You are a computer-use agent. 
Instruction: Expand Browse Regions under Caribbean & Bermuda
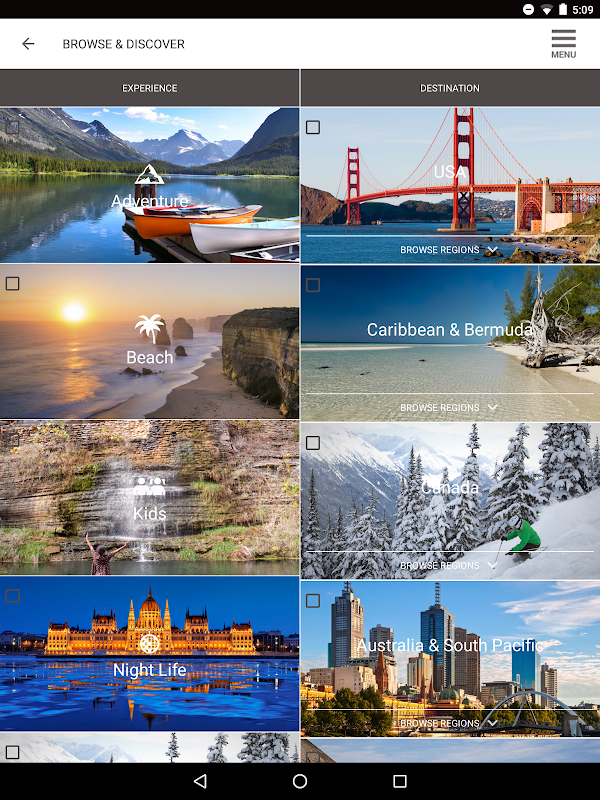(449, 408)
